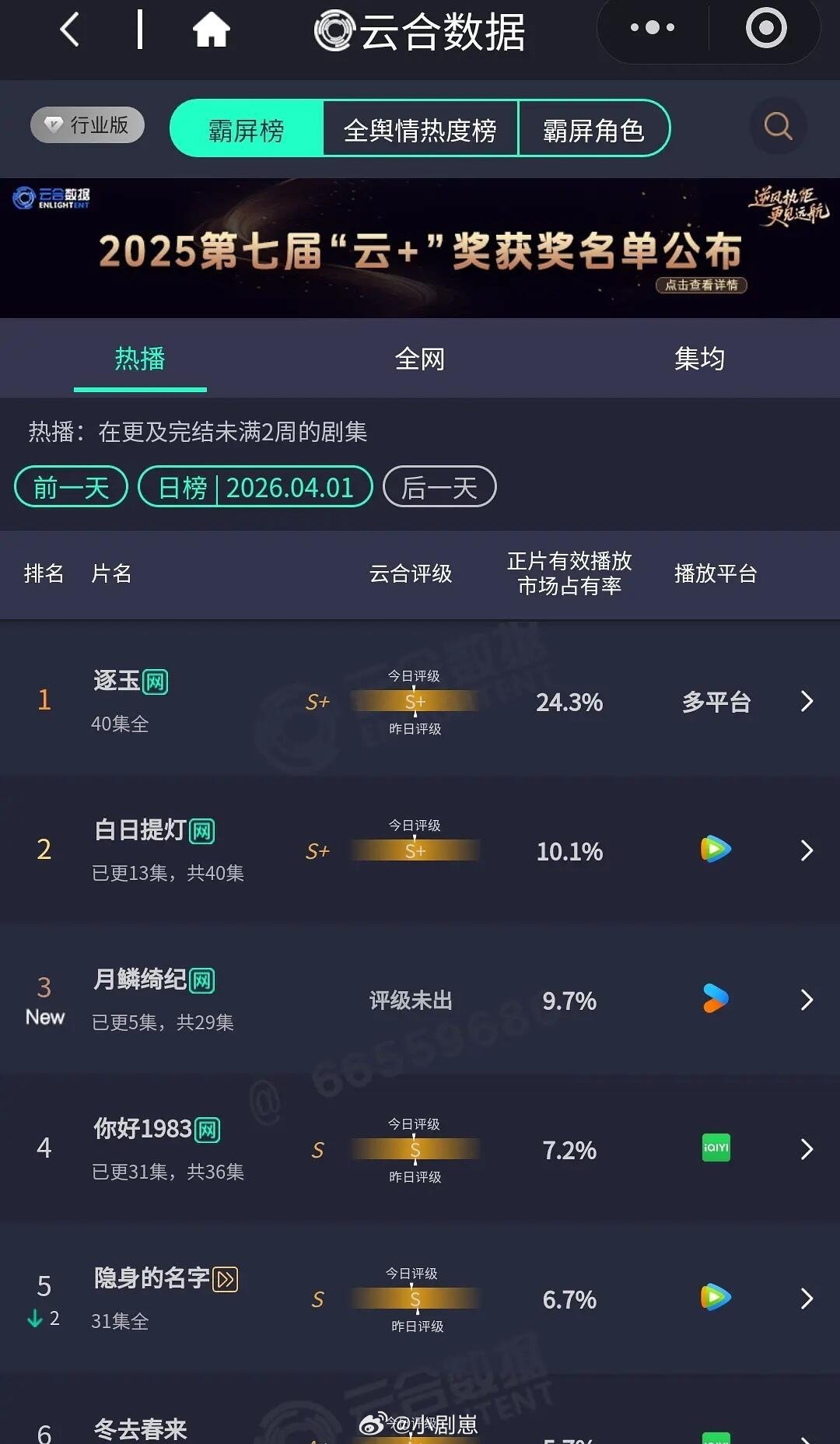Switch to the 全网 tab
The height and width of the screenshot is (1444, 840).
pos(420,358)
